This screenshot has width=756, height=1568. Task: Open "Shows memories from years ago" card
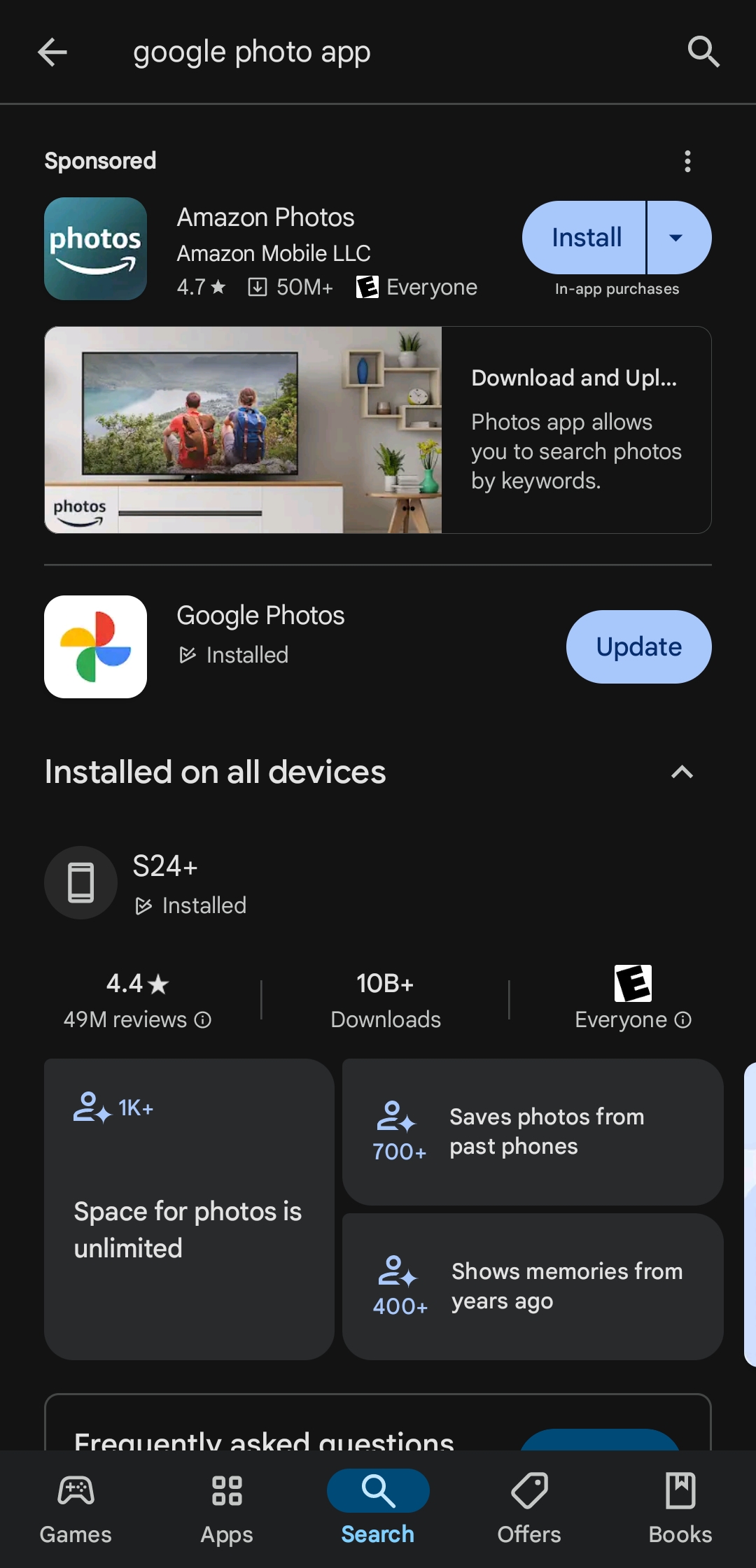point(532,1286)
